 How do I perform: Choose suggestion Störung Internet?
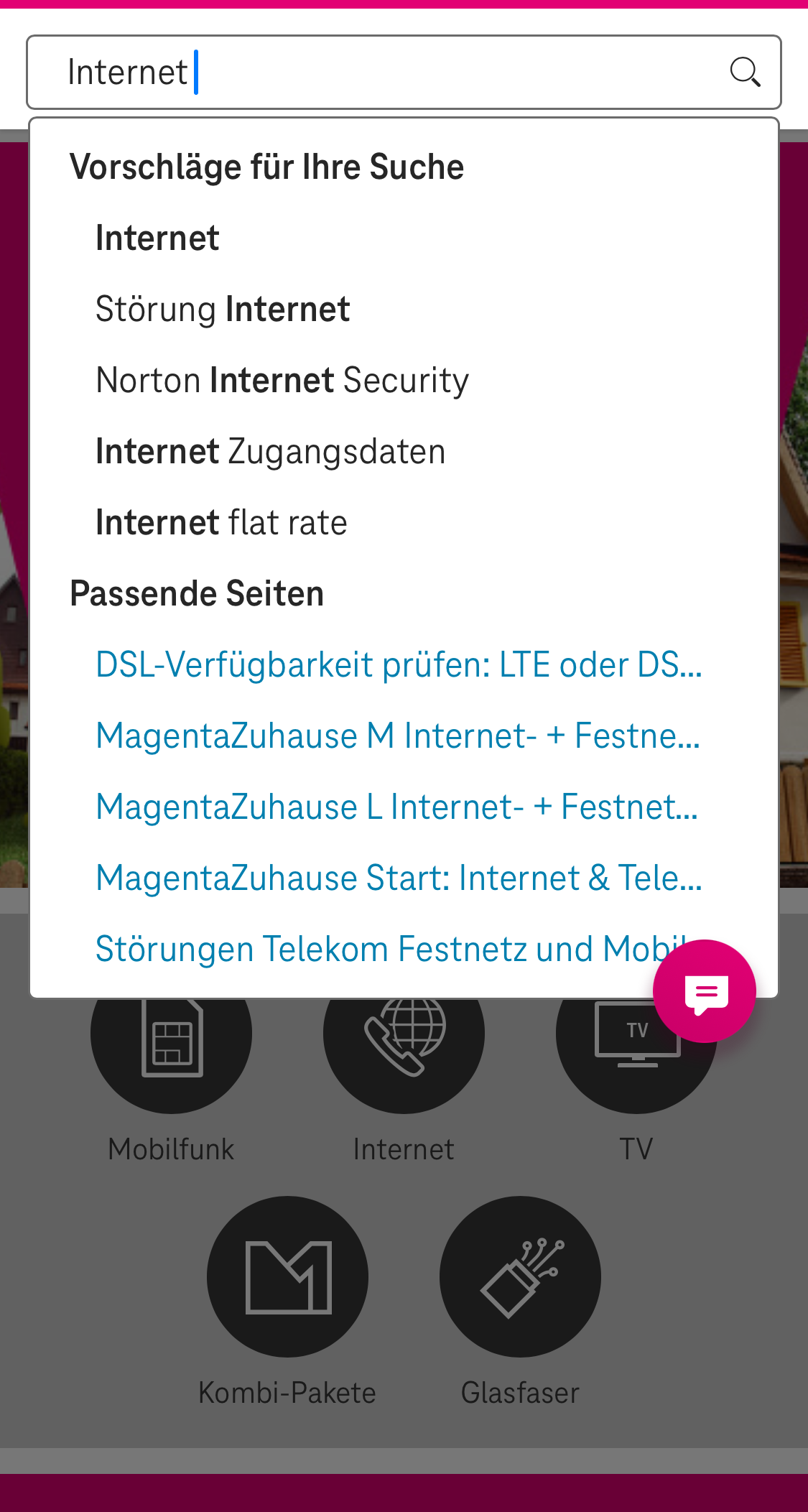(223, 307)
